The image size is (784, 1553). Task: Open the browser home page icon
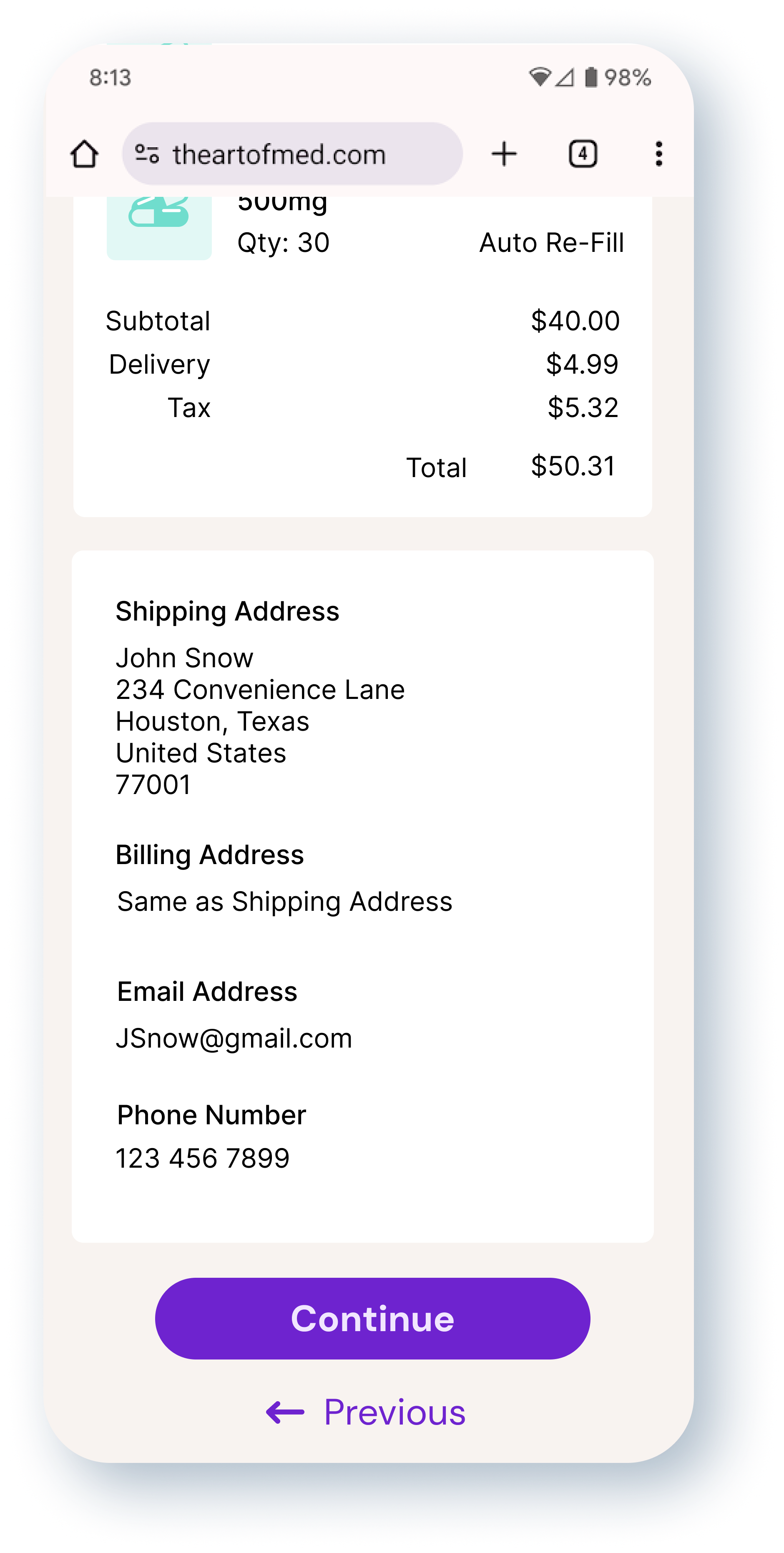[84, 154]
